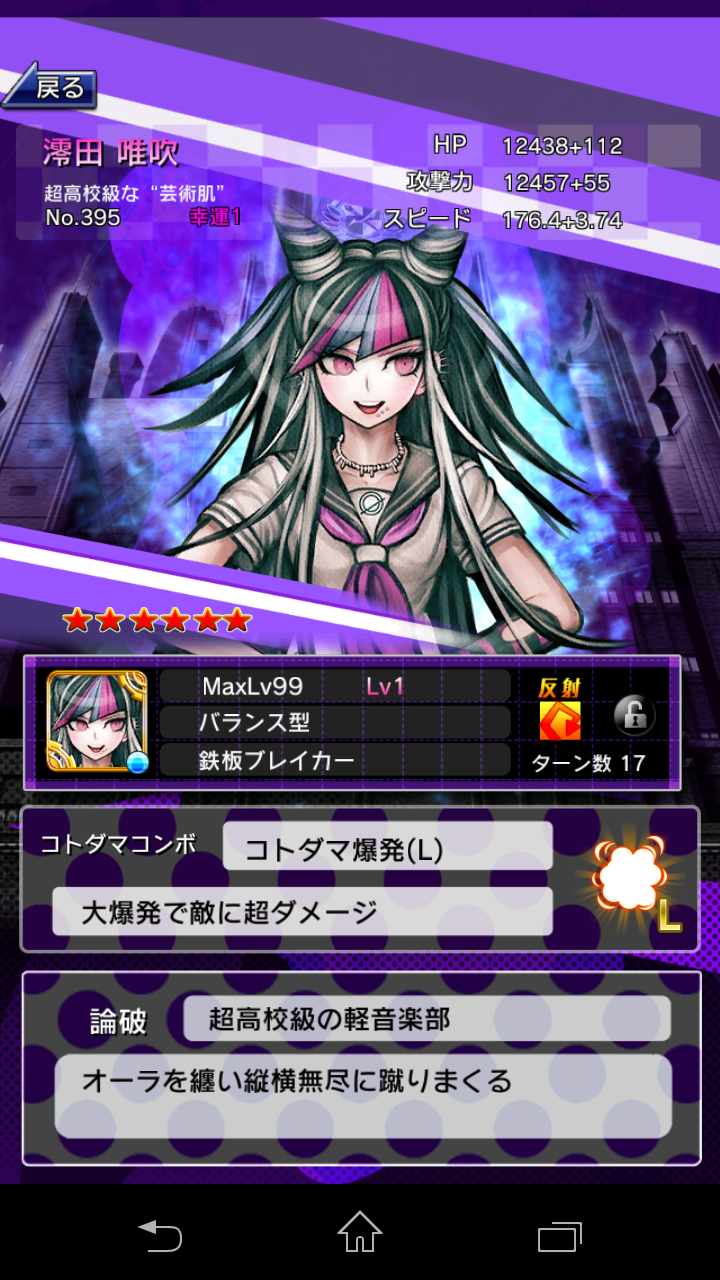Toggle the lock icon for this character
The height and width of the screenshot is (1280, 720).
point(634,715)
